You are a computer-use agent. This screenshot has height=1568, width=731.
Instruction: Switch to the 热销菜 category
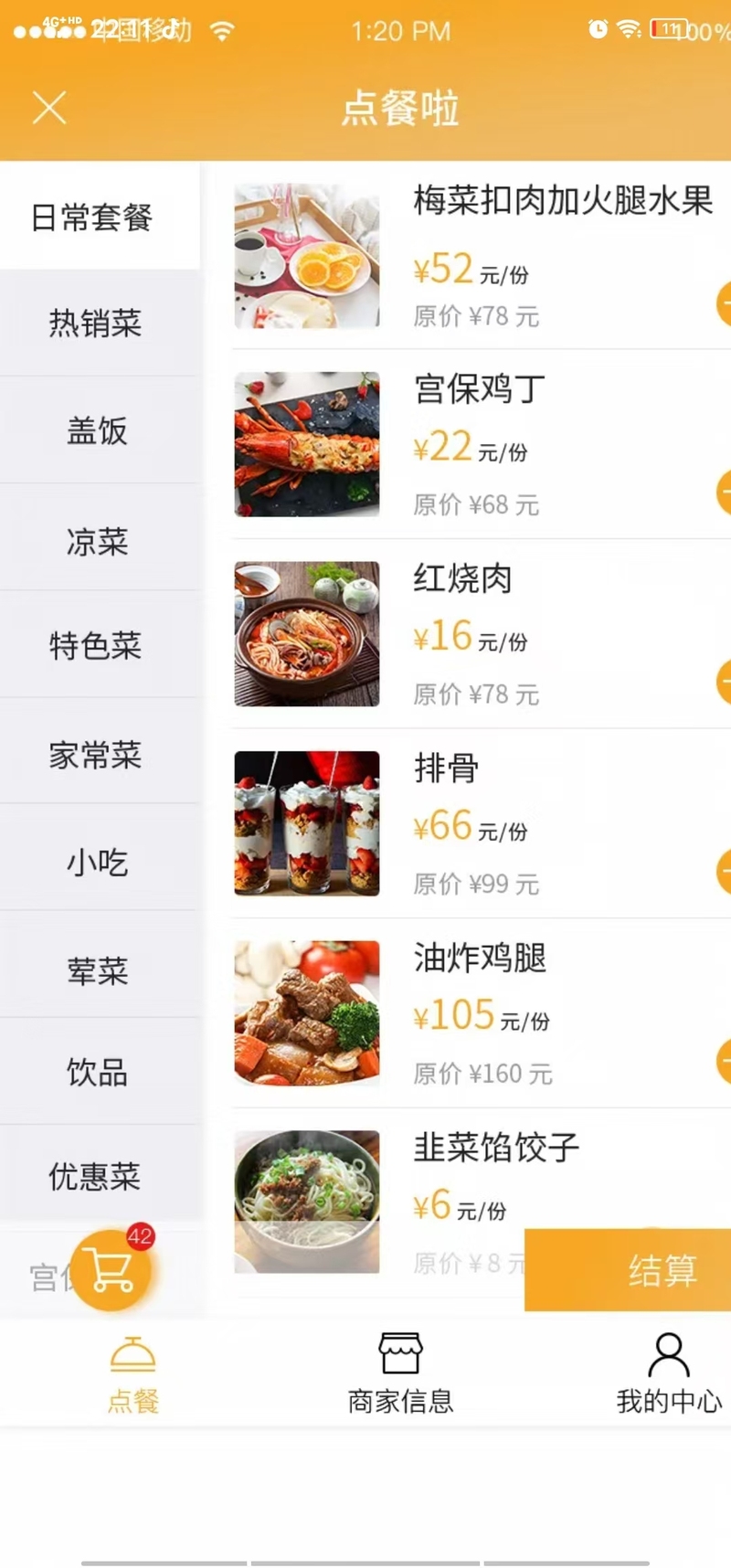click(100, 323)
